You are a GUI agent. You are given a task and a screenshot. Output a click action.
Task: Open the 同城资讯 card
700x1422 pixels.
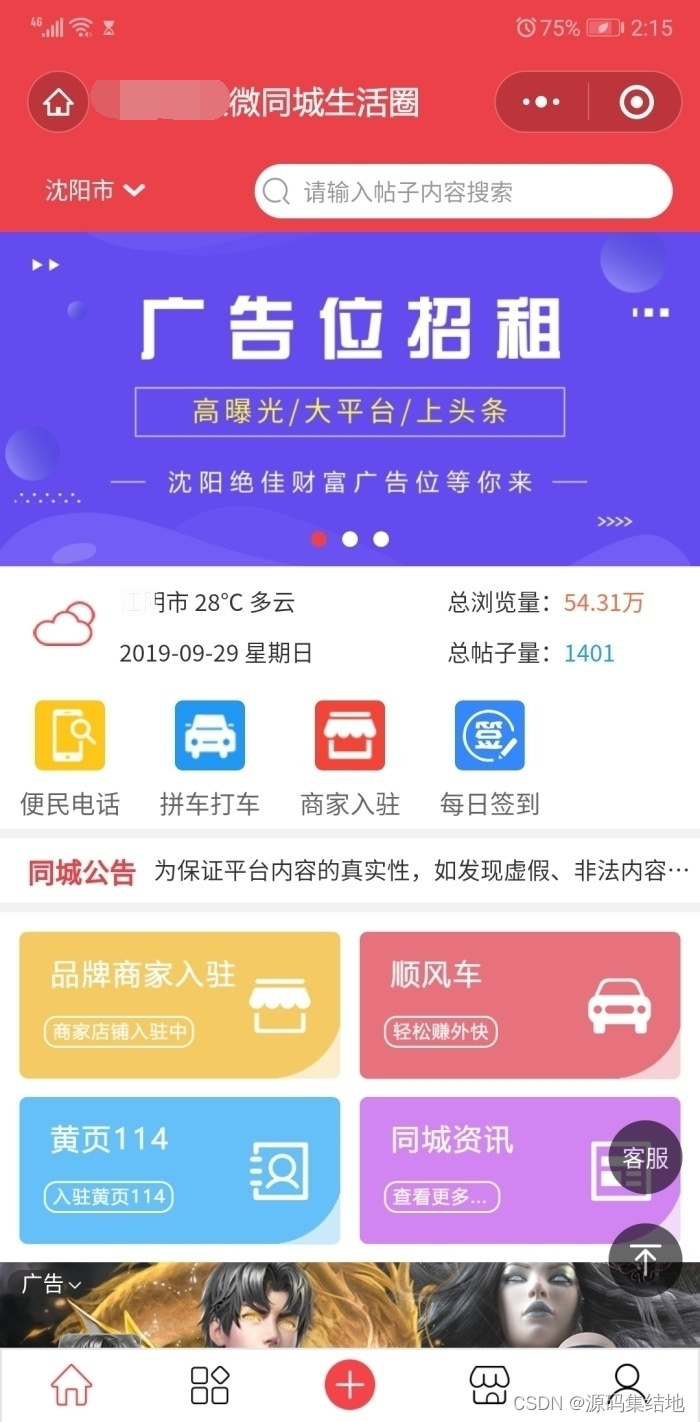pyautogui.click(x=520, y=1170)
